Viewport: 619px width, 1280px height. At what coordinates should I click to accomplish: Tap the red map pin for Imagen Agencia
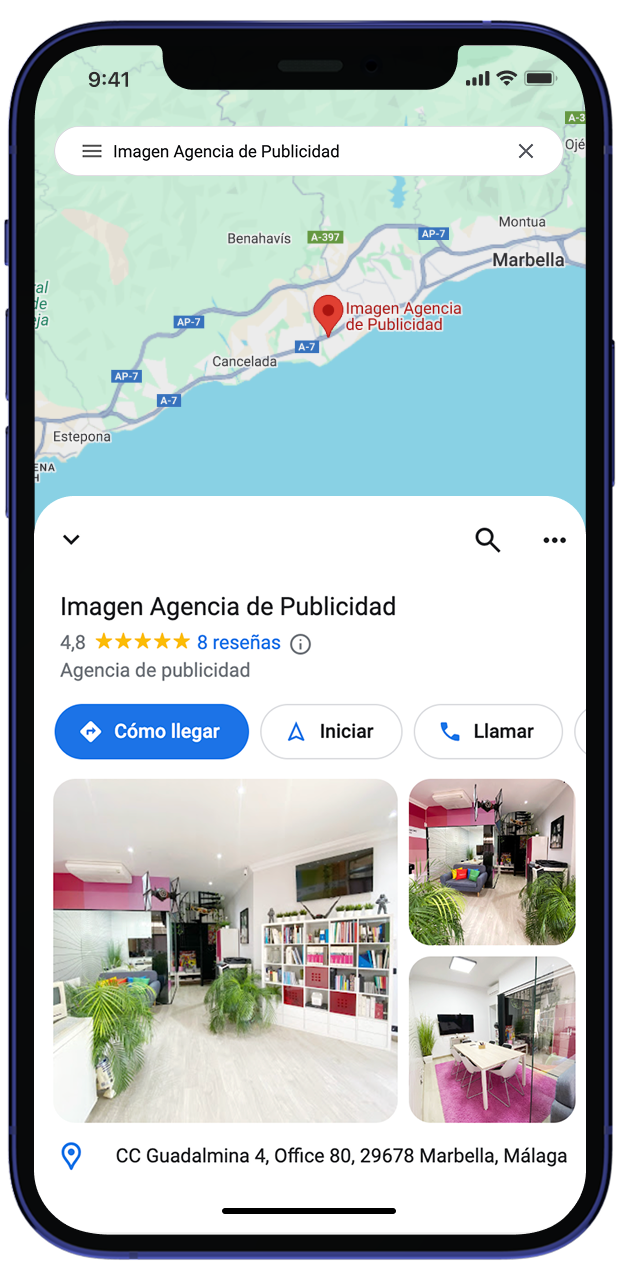[328, 314]
